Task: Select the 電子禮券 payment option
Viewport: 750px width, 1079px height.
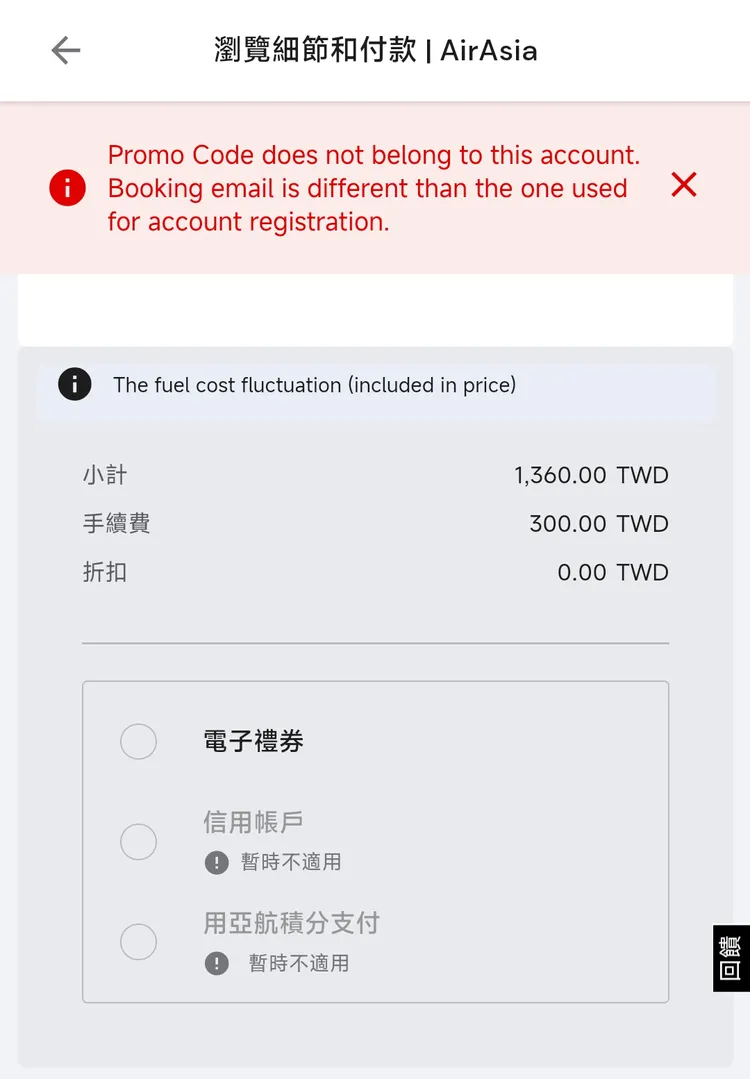Action: point(138,741)
